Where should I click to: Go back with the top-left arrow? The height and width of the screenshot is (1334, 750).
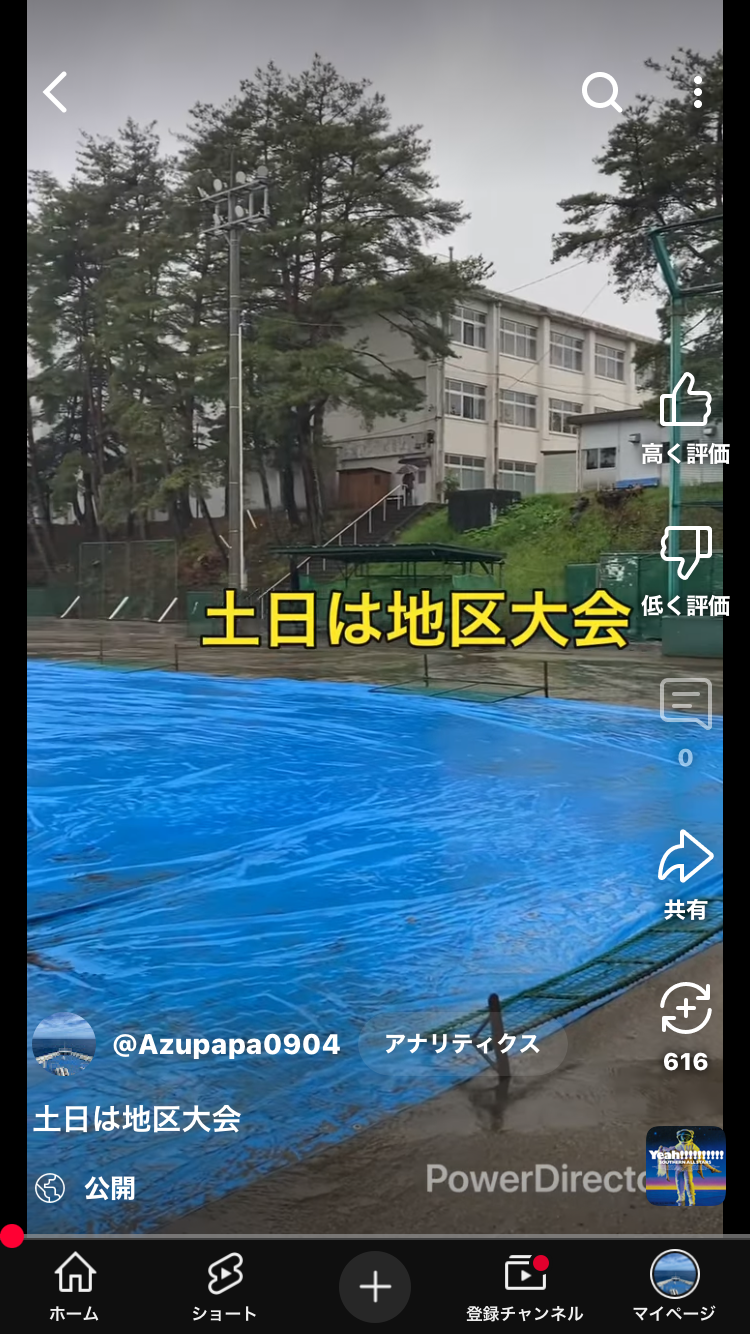[x=55, y=92]
